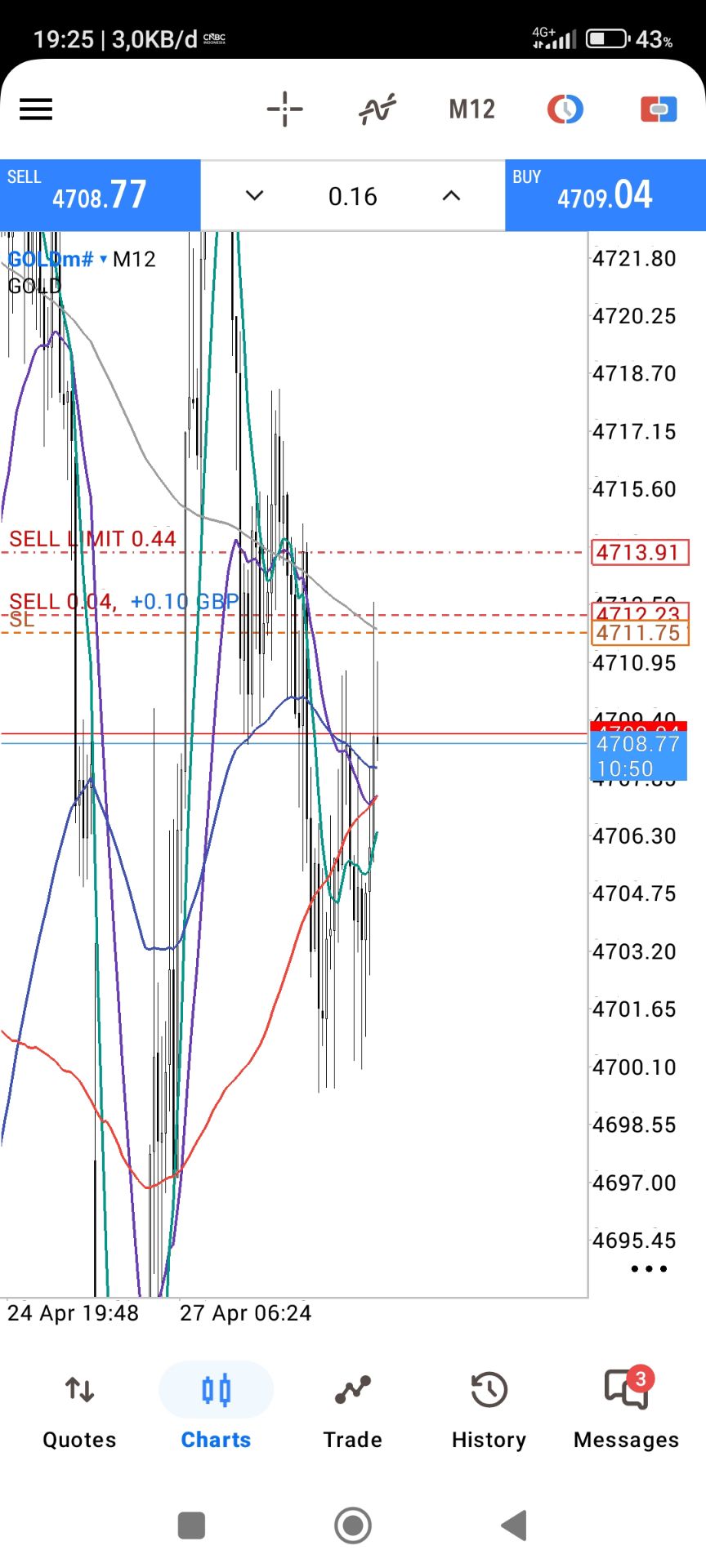The width and height of the screenshot is (706, 1568).
Task: Increase lot volume with up chevron
Action: [x=451, y=196]
